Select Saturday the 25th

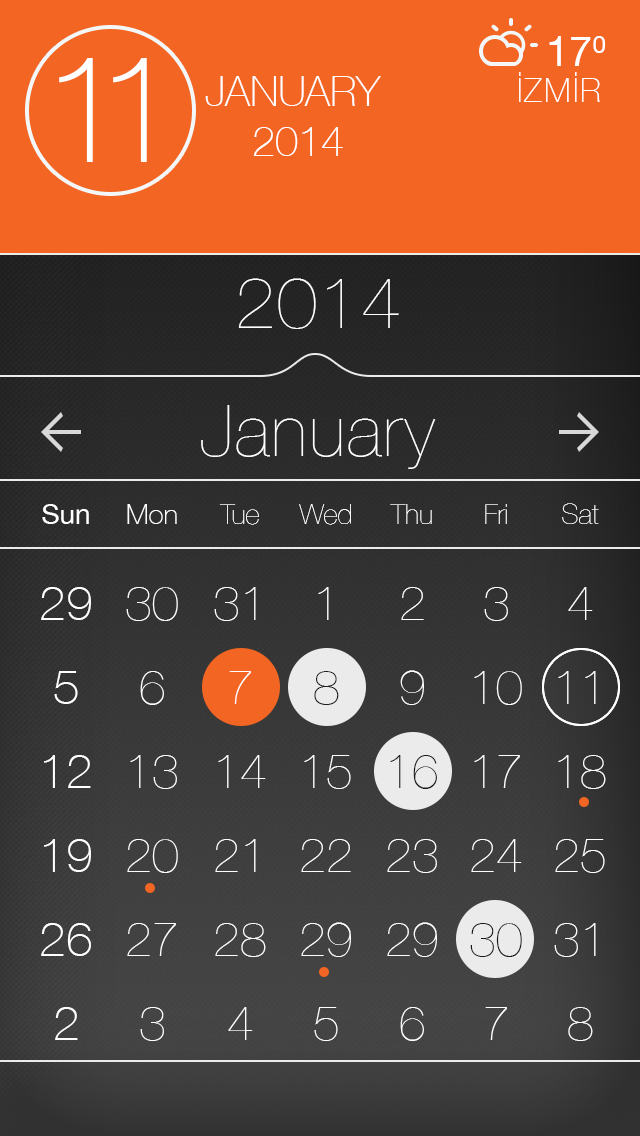[x=580, y=856]
